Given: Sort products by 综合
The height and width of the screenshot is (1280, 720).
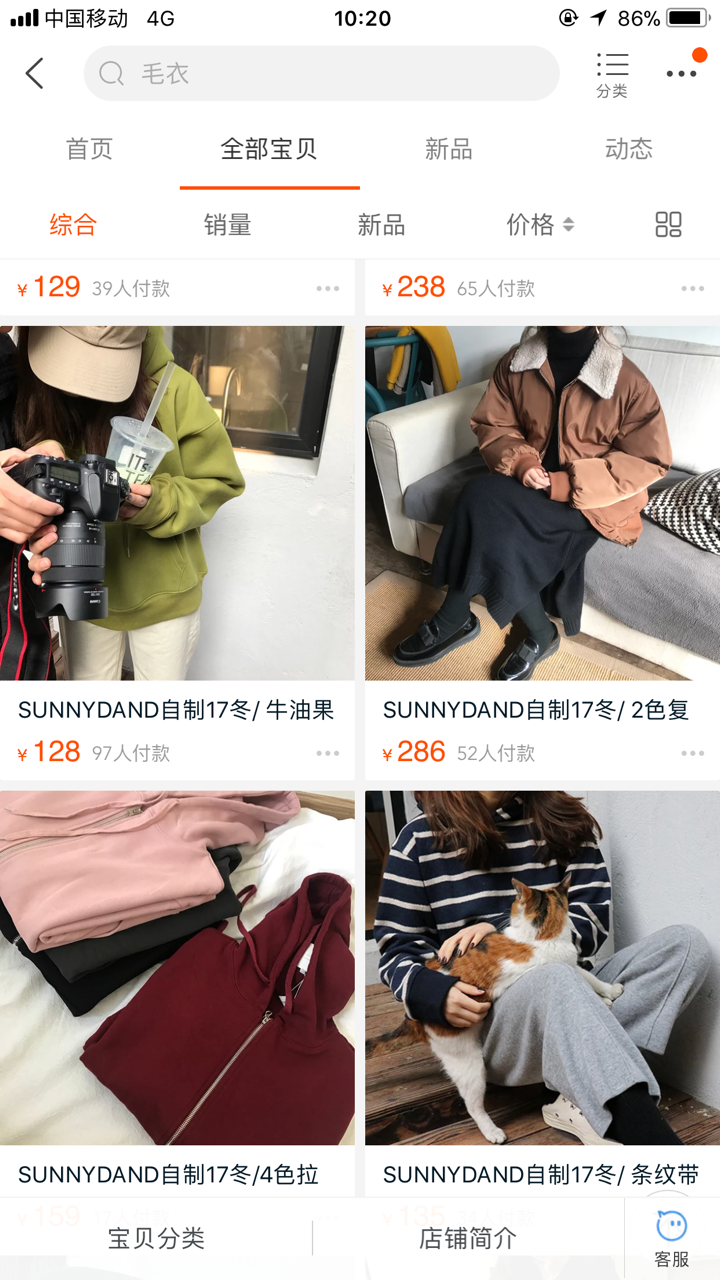Looking at the screenshot, I should pyautogui.click(x=73, y=225).
